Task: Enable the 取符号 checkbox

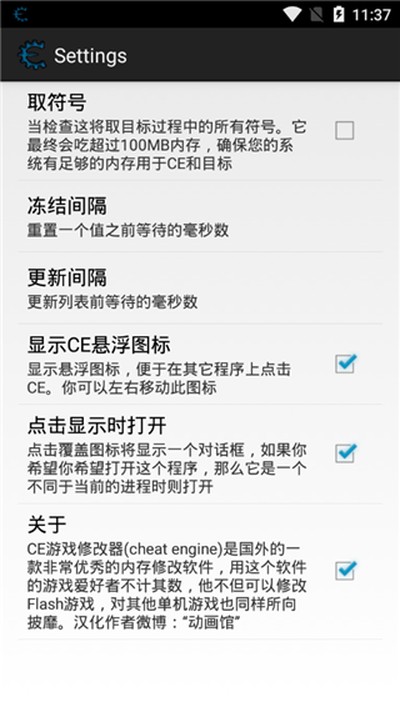Action: (344, 131)
